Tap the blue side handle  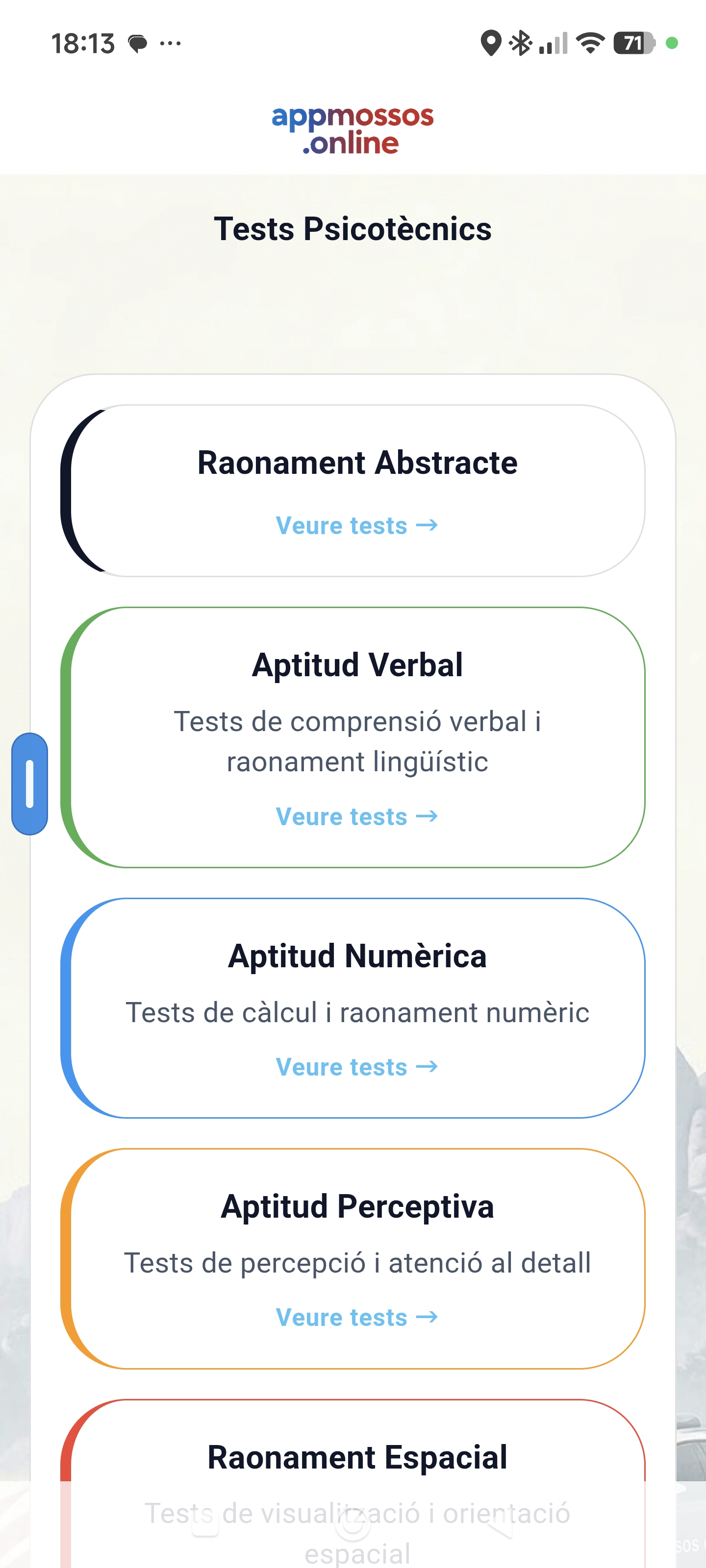[29, 784]
